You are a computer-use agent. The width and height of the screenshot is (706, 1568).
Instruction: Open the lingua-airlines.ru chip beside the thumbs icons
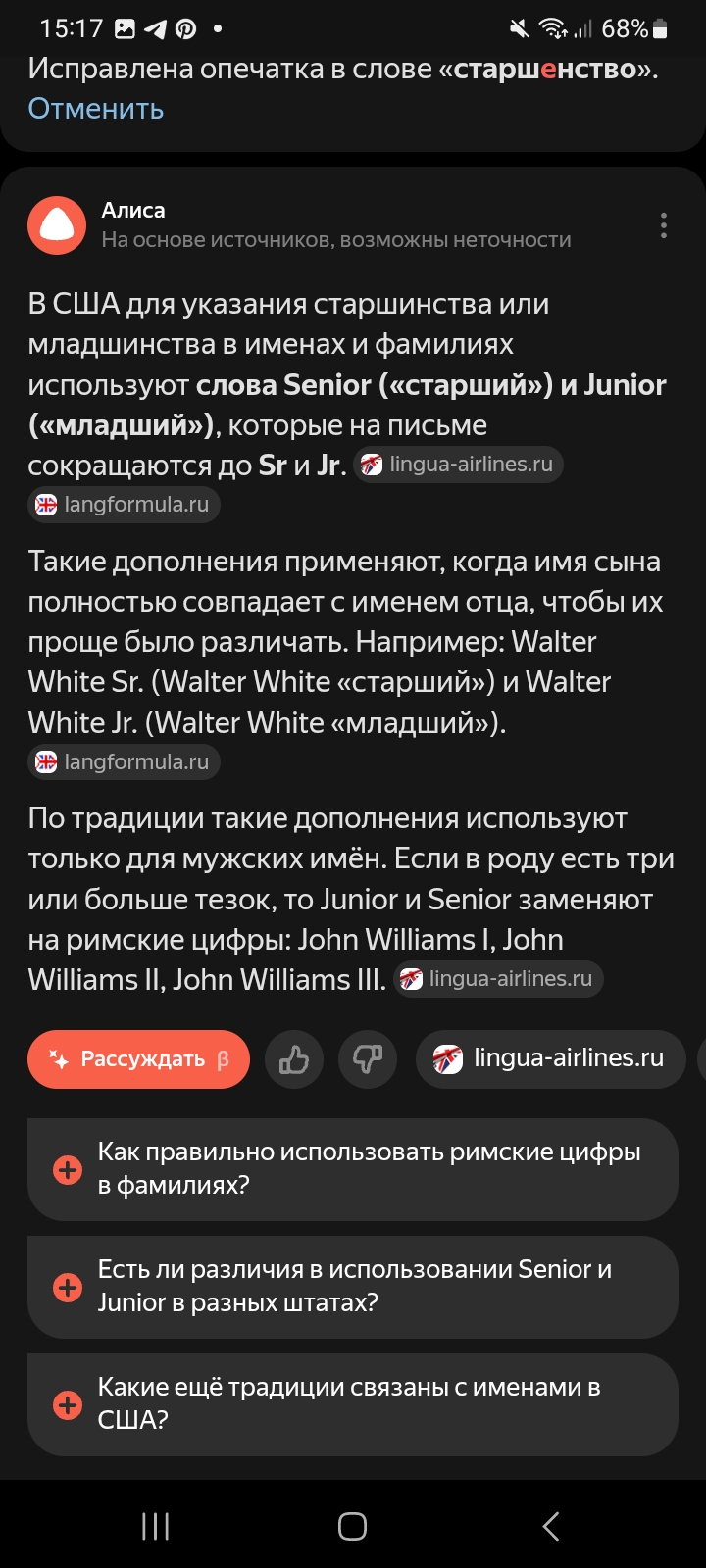pyautogui.click(x=550, y=1059)
